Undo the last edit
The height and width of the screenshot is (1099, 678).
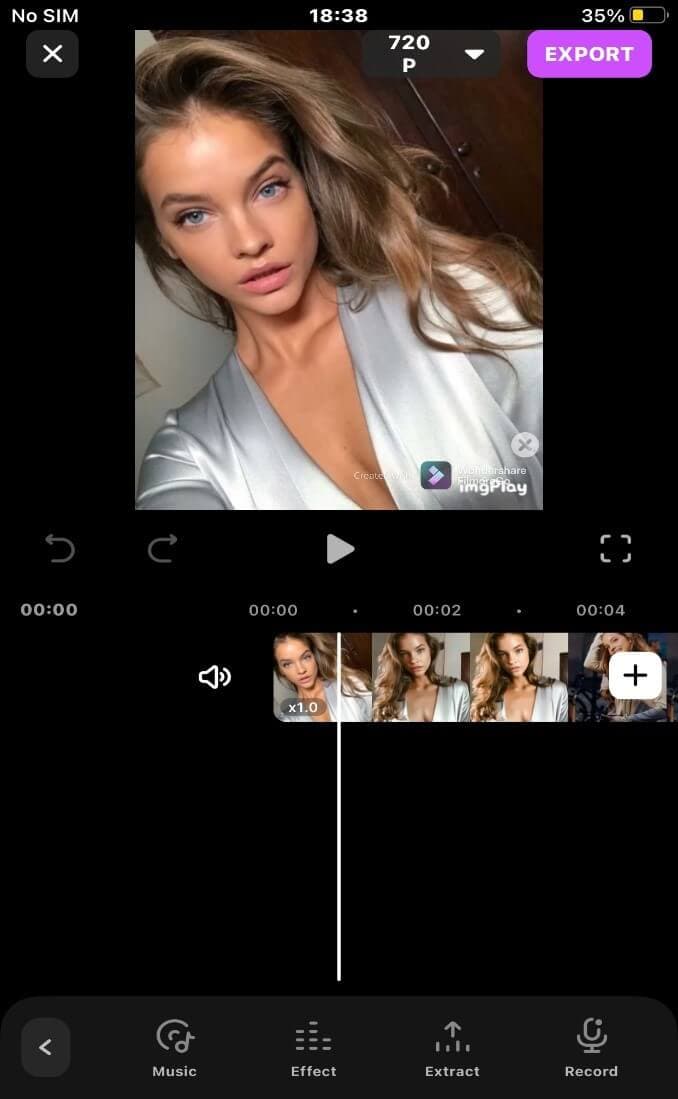pyautogui.click(x=60, y=548)
